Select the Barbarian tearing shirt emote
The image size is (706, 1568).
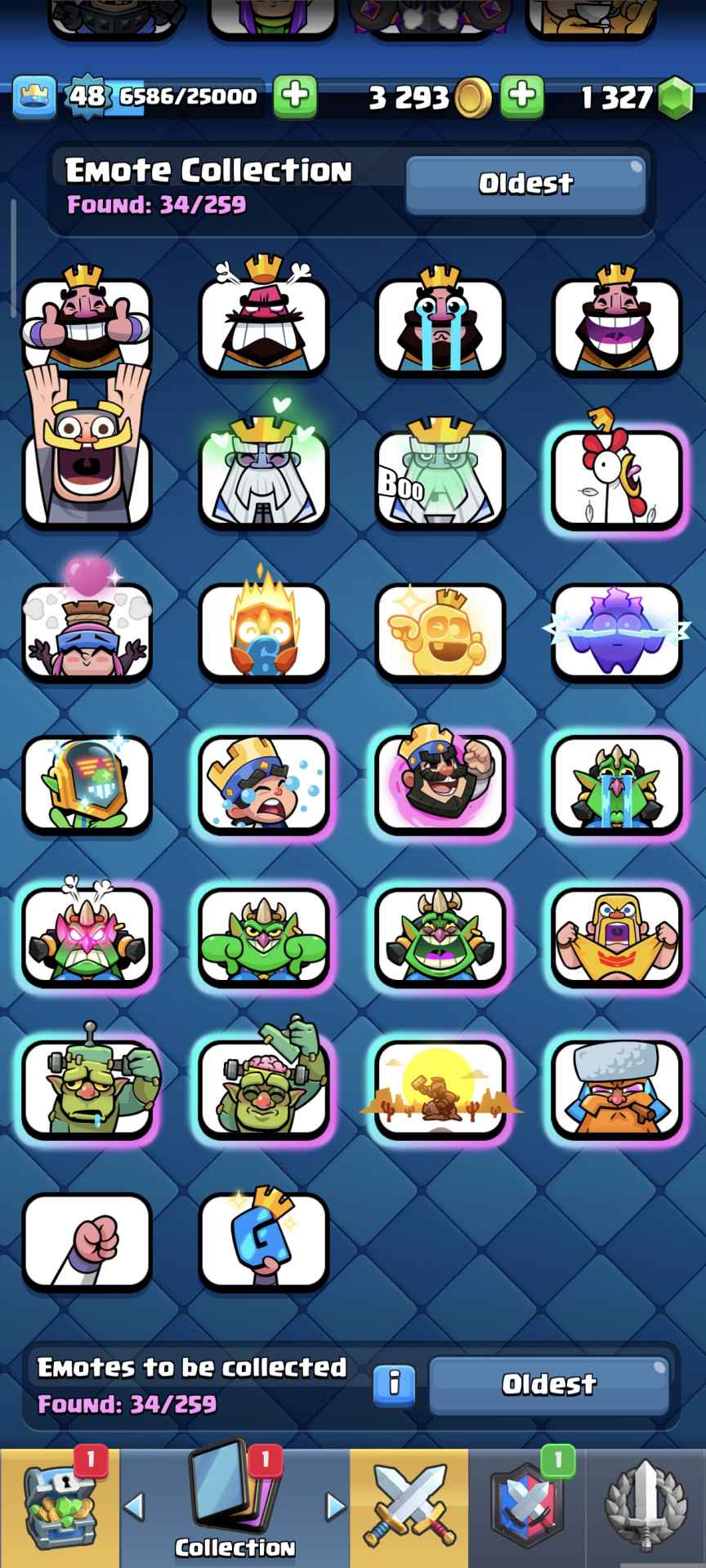(x=617, y=937)
